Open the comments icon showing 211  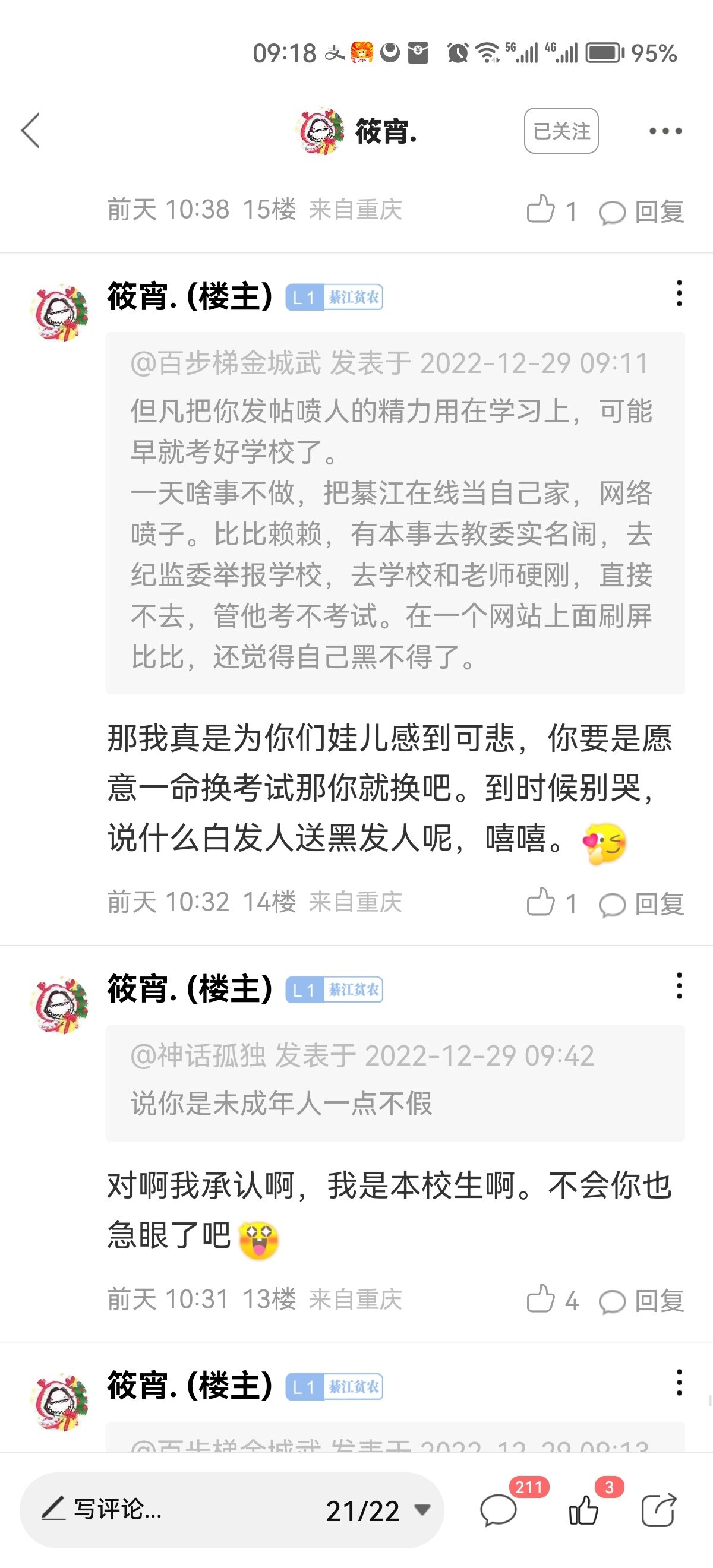tap(499, 1510)
